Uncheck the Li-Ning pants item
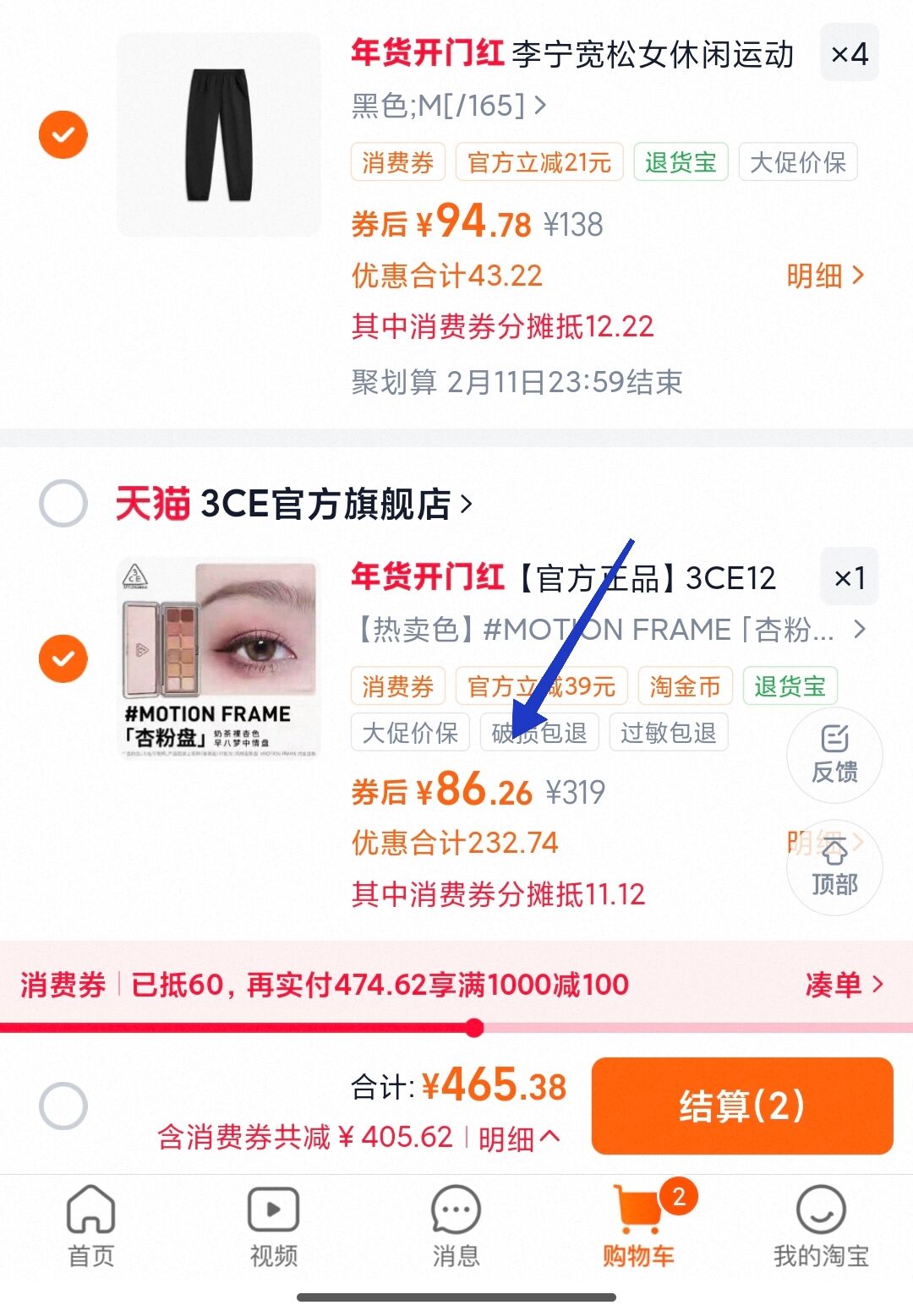The height and width of the screenshot is (1316, 913). pos(63,134)
